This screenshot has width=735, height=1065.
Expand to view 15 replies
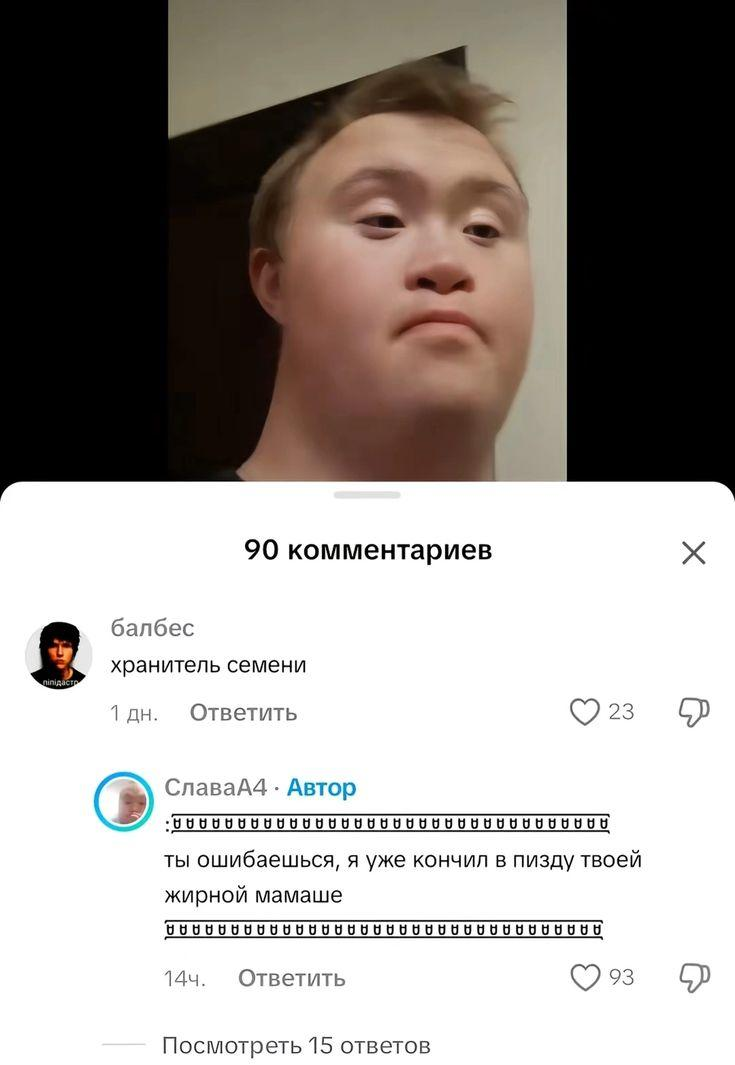pyautogui.click(x=296, y=1046)
